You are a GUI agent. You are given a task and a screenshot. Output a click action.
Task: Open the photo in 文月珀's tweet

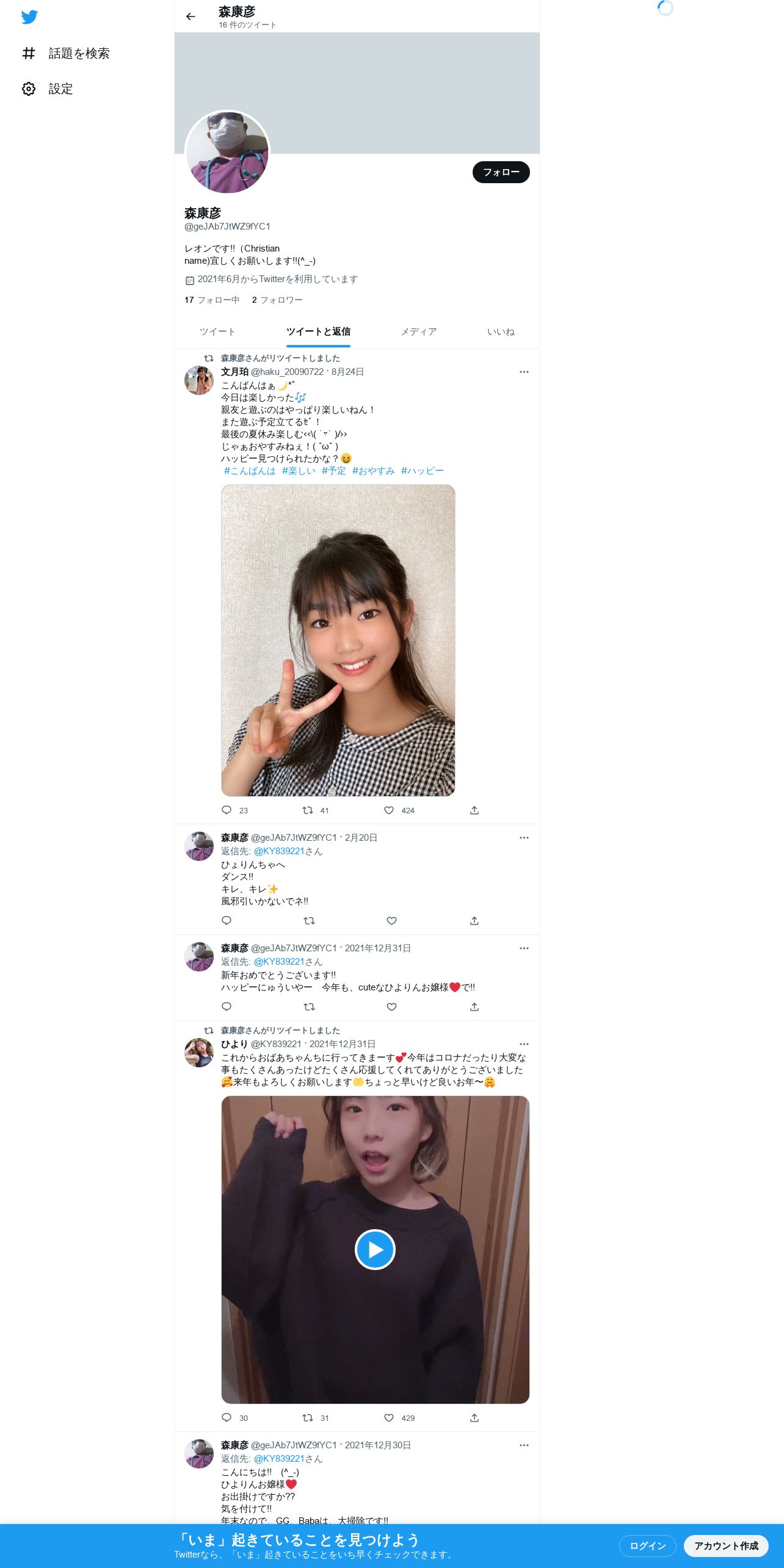[x=338, y=641]
